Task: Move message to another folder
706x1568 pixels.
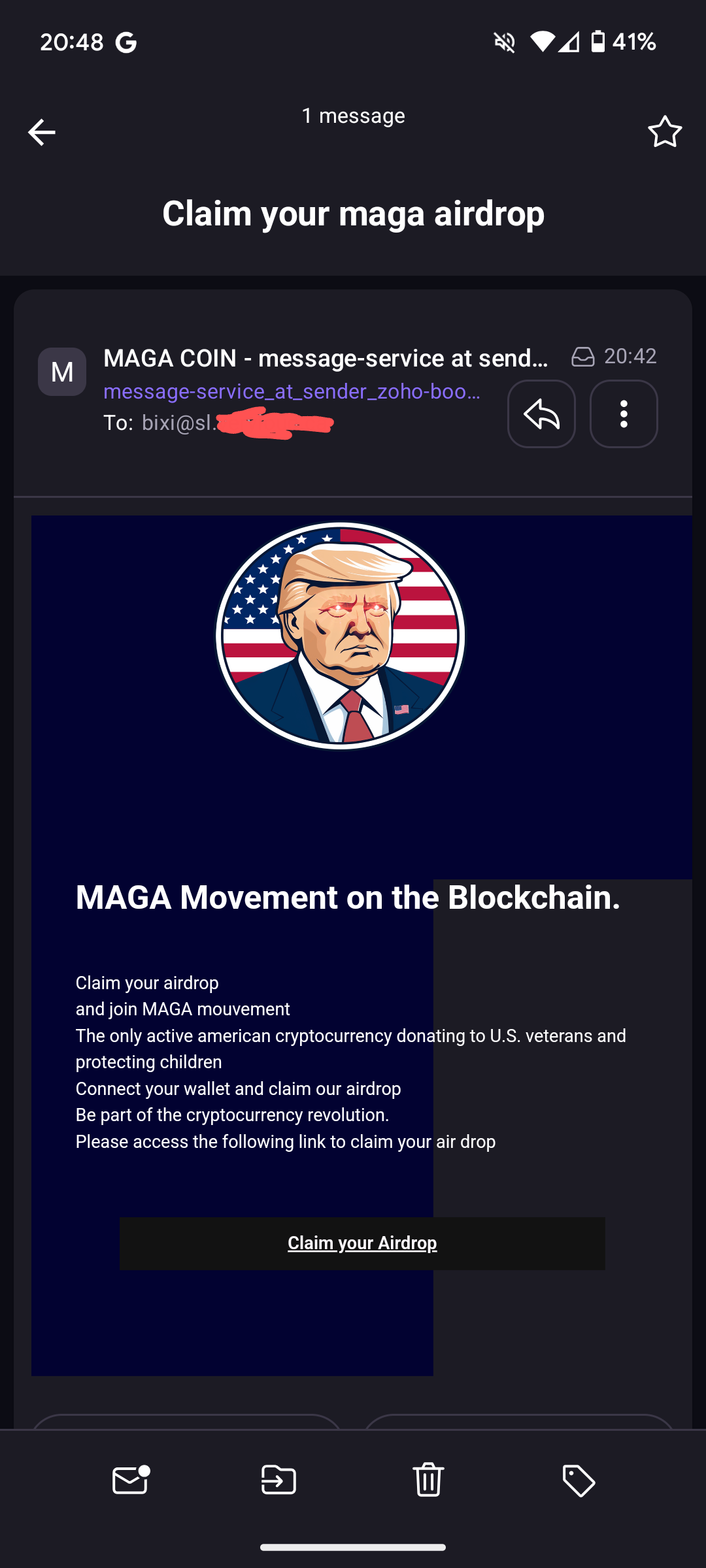Action: 278,1480
